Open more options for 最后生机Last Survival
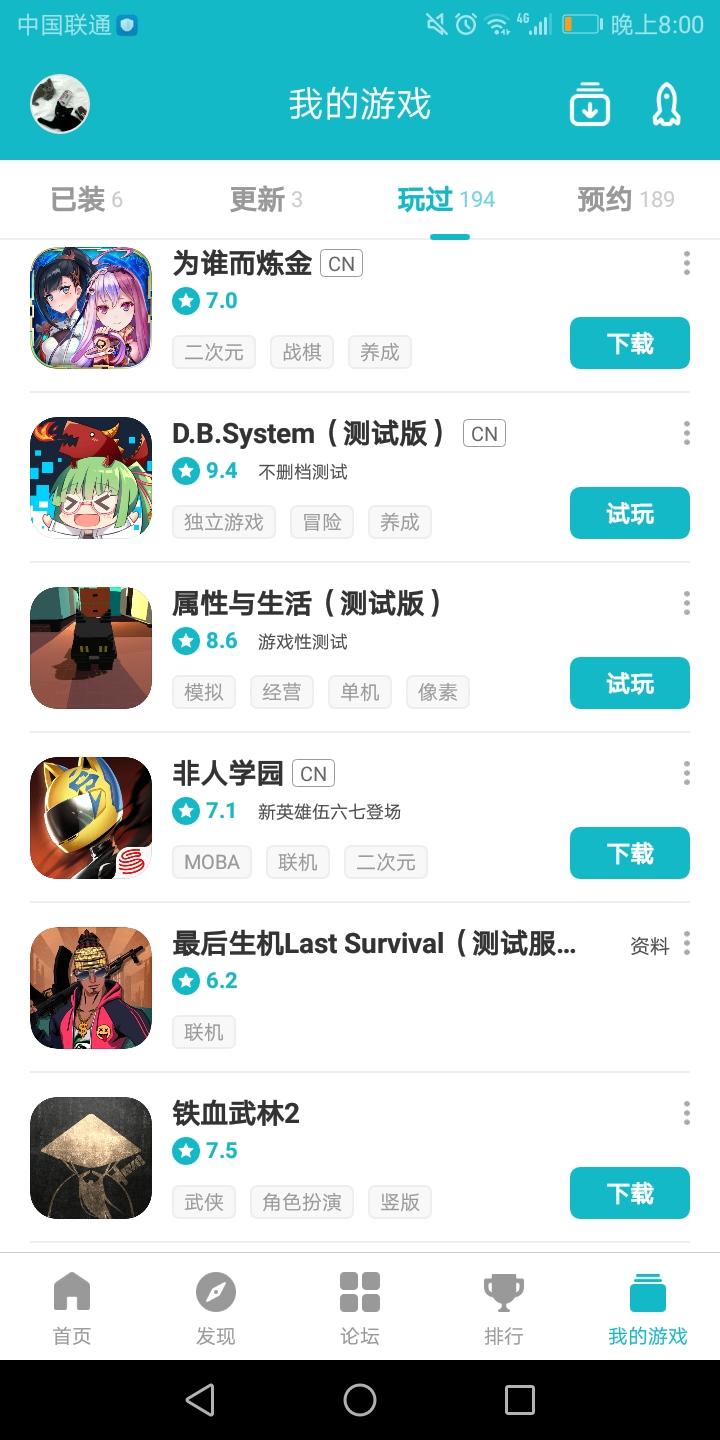This screenshot has width=720, height=1440. tap(686, 943)
